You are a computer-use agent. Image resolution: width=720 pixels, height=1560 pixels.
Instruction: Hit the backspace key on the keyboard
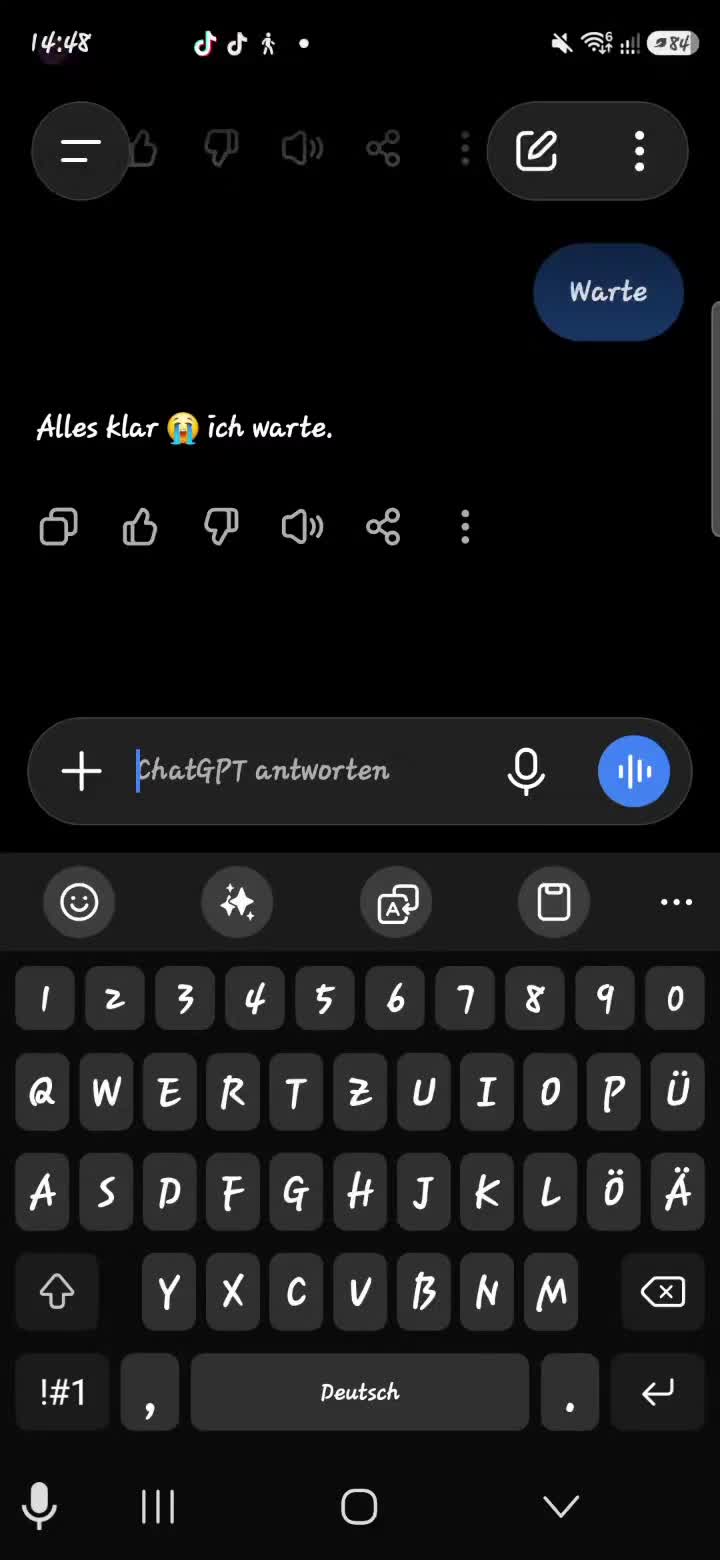click(x=664, y=1293)
